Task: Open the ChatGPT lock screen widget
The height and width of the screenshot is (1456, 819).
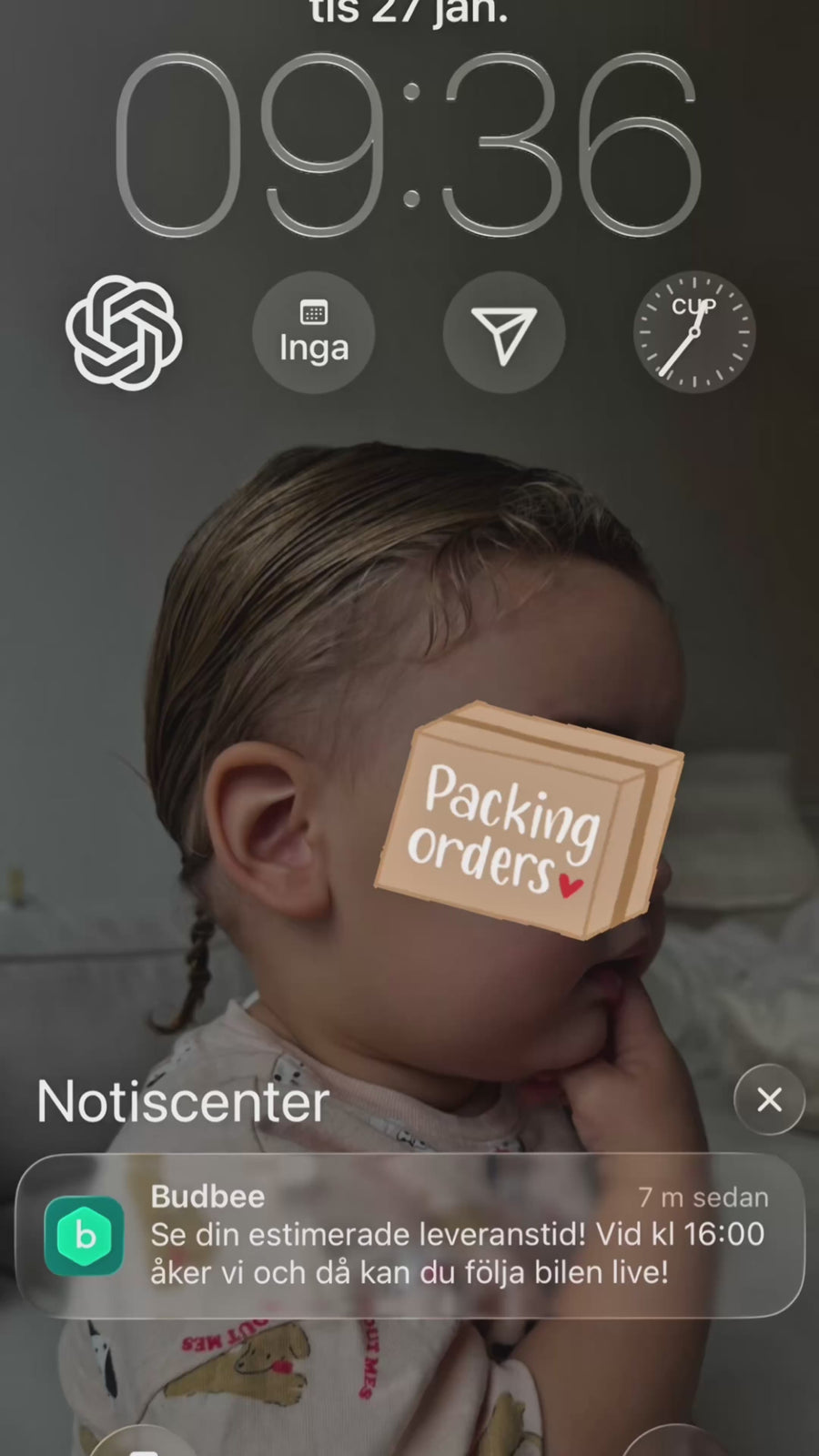Action: tap(124, 333)
